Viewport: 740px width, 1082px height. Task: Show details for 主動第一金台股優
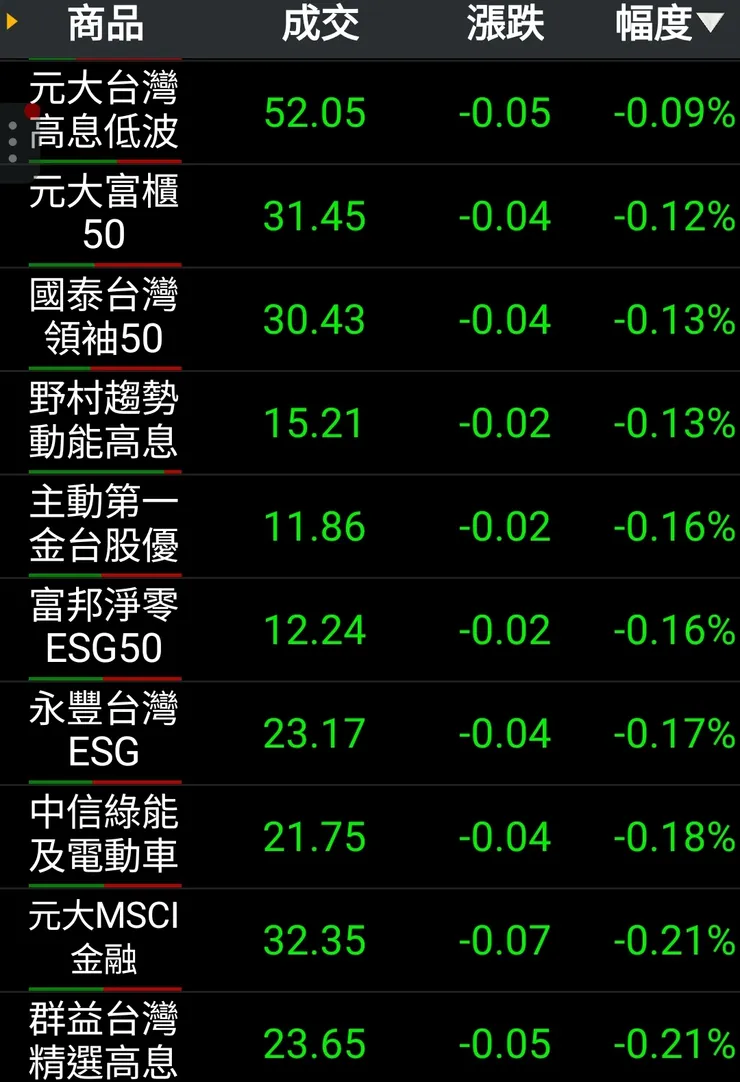tap(104, 525)
